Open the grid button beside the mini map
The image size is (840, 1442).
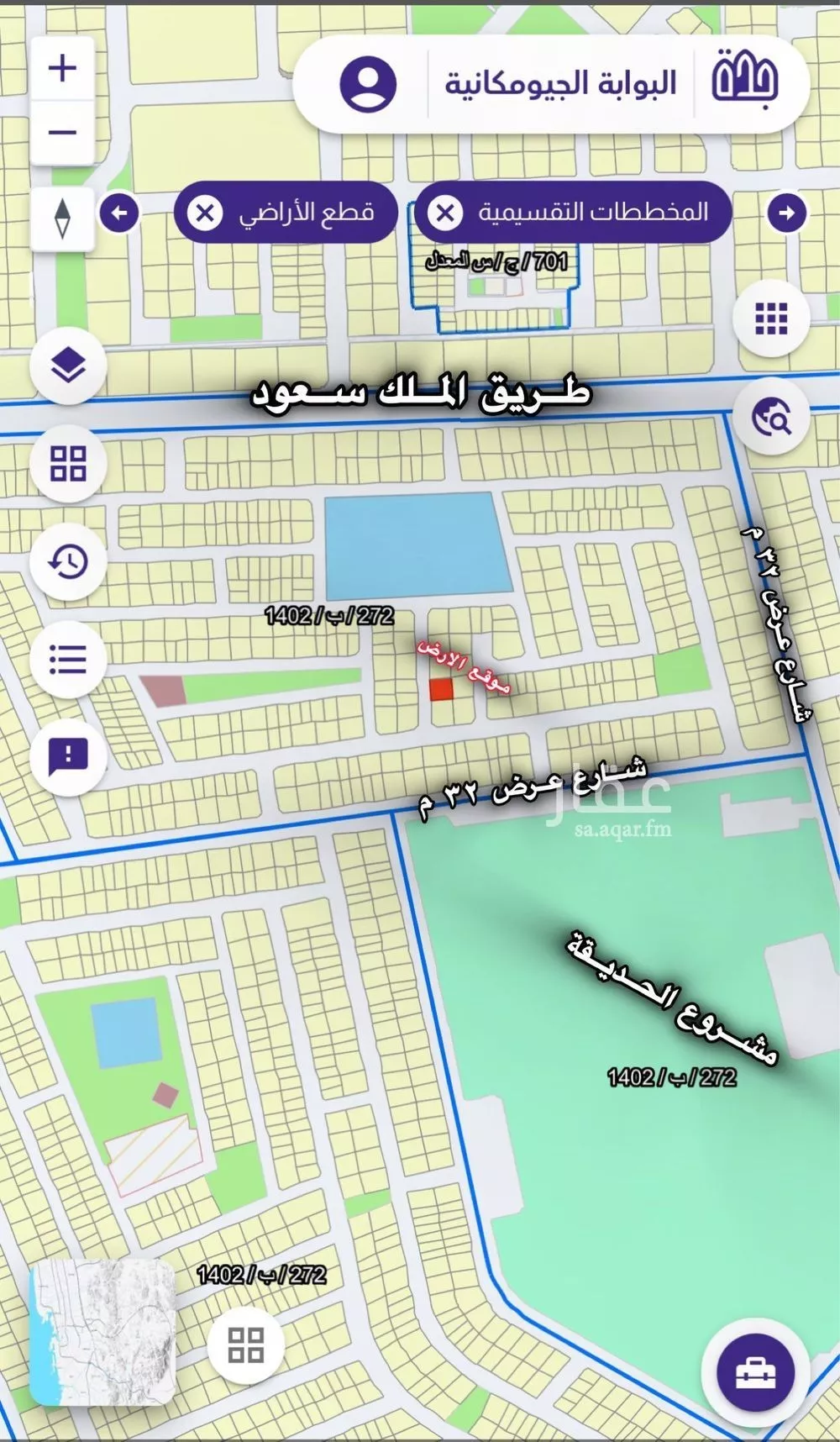click(x=246, y=1345)
